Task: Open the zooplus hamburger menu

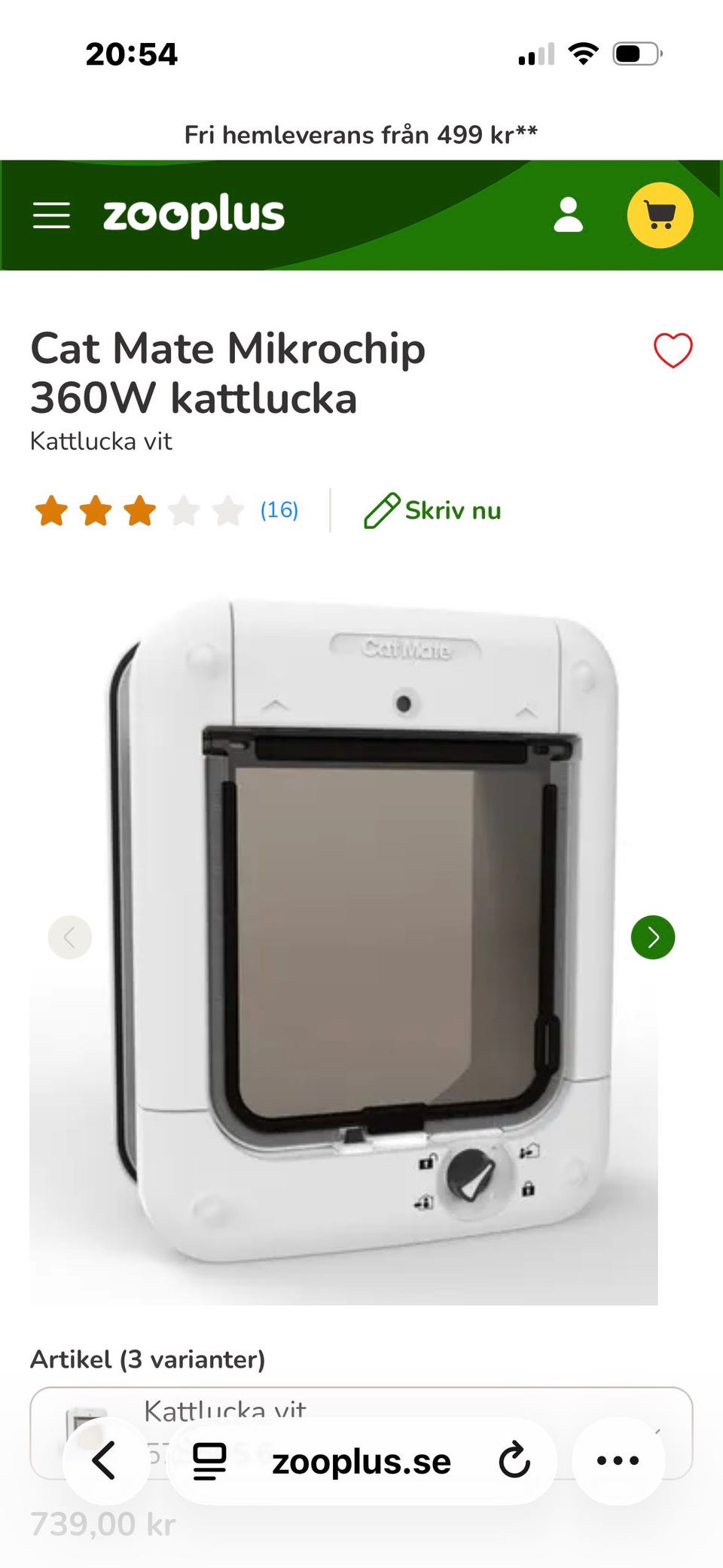Action: 52,215
